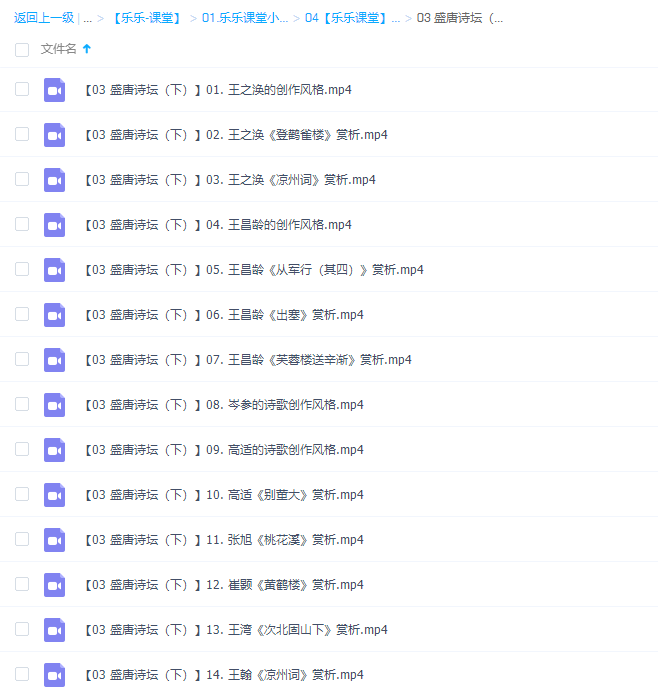The width and height of the screenshot is (658, 694).
Task: Open 08. 岑参的诗歌创作风格.mp4
Action: 224,405
